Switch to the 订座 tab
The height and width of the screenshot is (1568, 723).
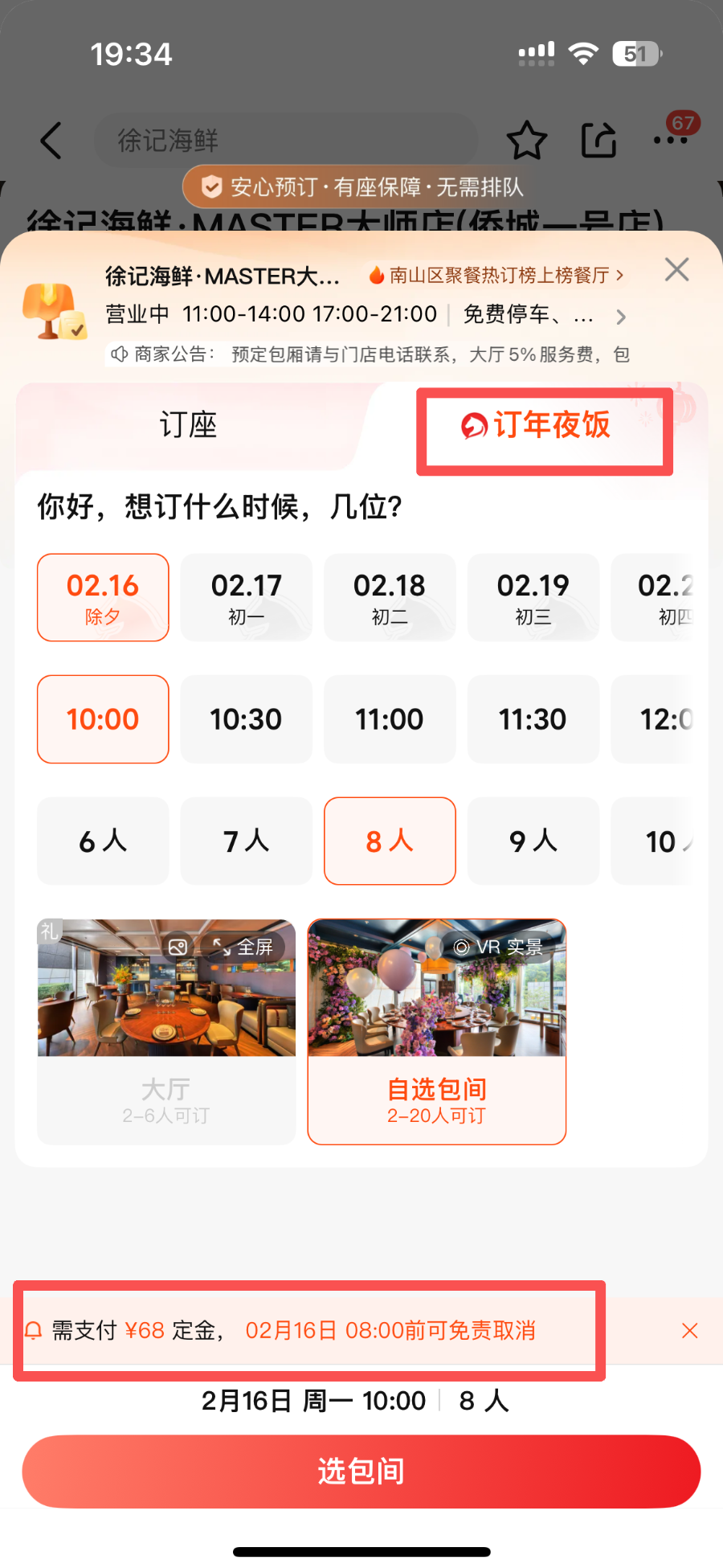point(188,425)
